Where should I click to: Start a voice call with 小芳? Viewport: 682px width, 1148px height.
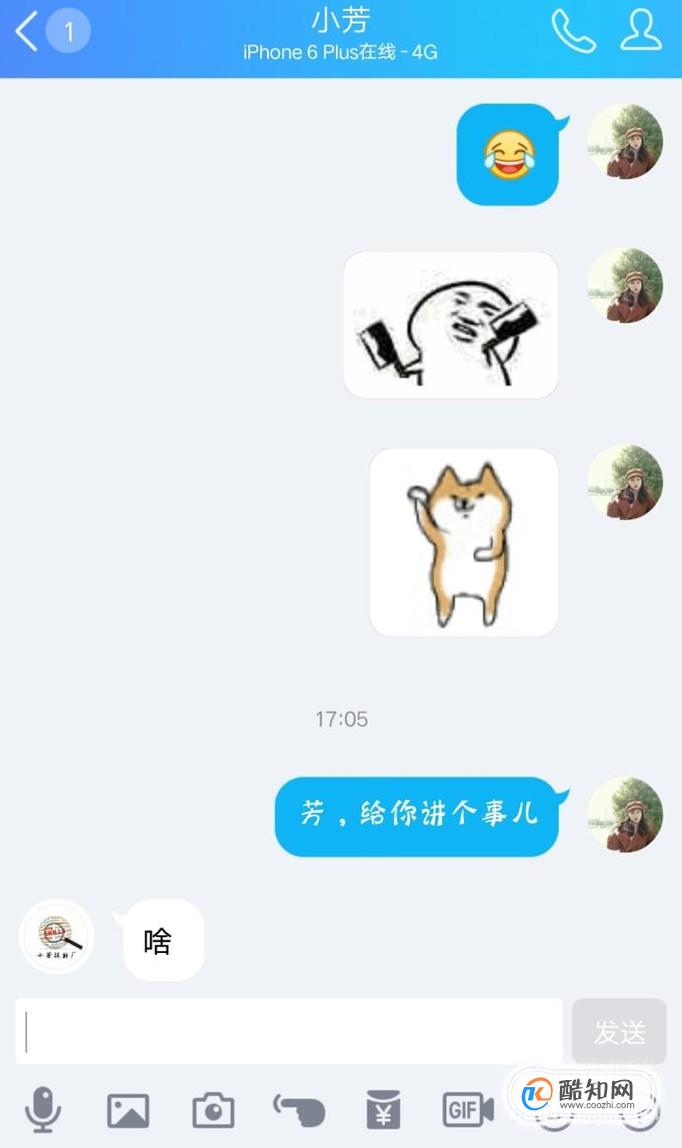[573, 32]
